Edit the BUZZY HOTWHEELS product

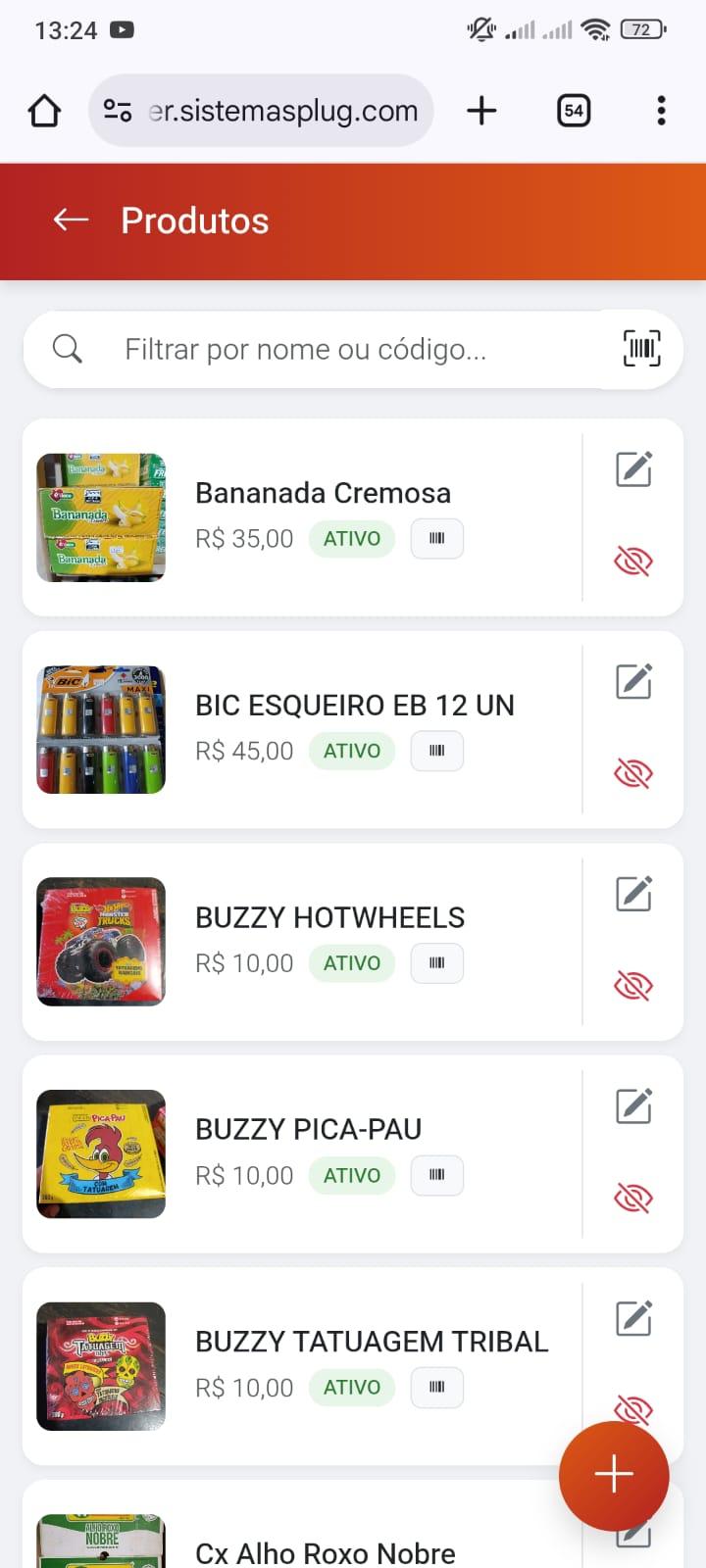click(x=633, y=893)
